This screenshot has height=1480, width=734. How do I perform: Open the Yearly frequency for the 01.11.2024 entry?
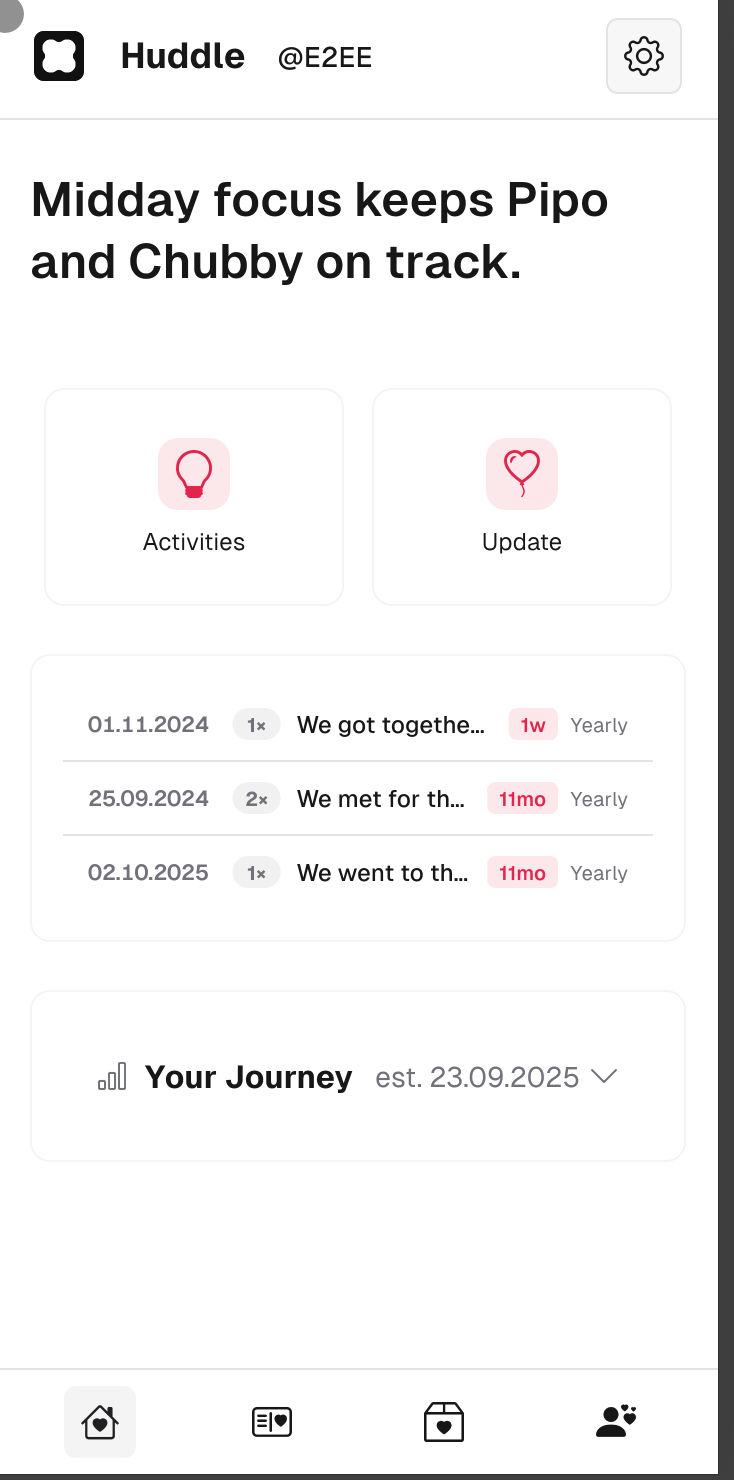(598, 725)
